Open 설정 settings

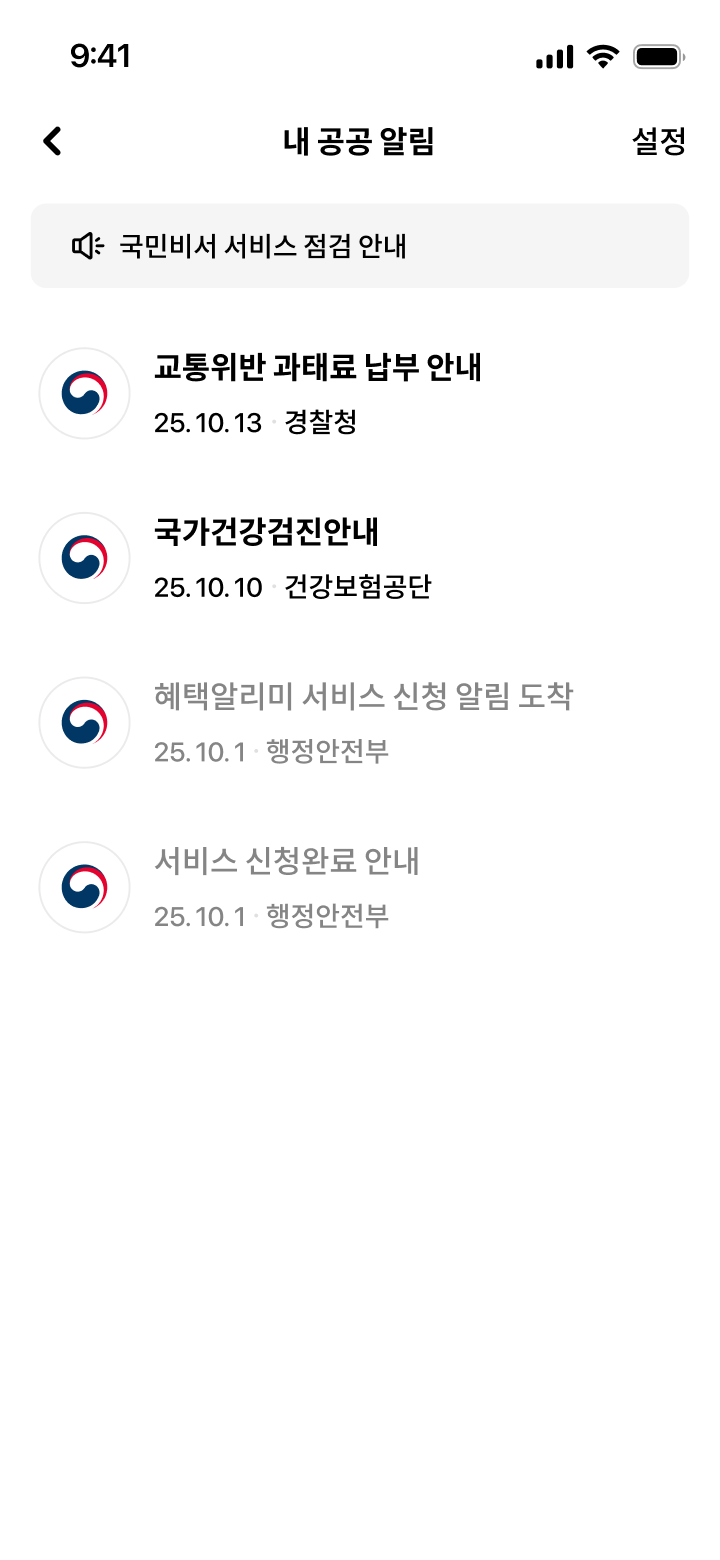pos(659,142)
